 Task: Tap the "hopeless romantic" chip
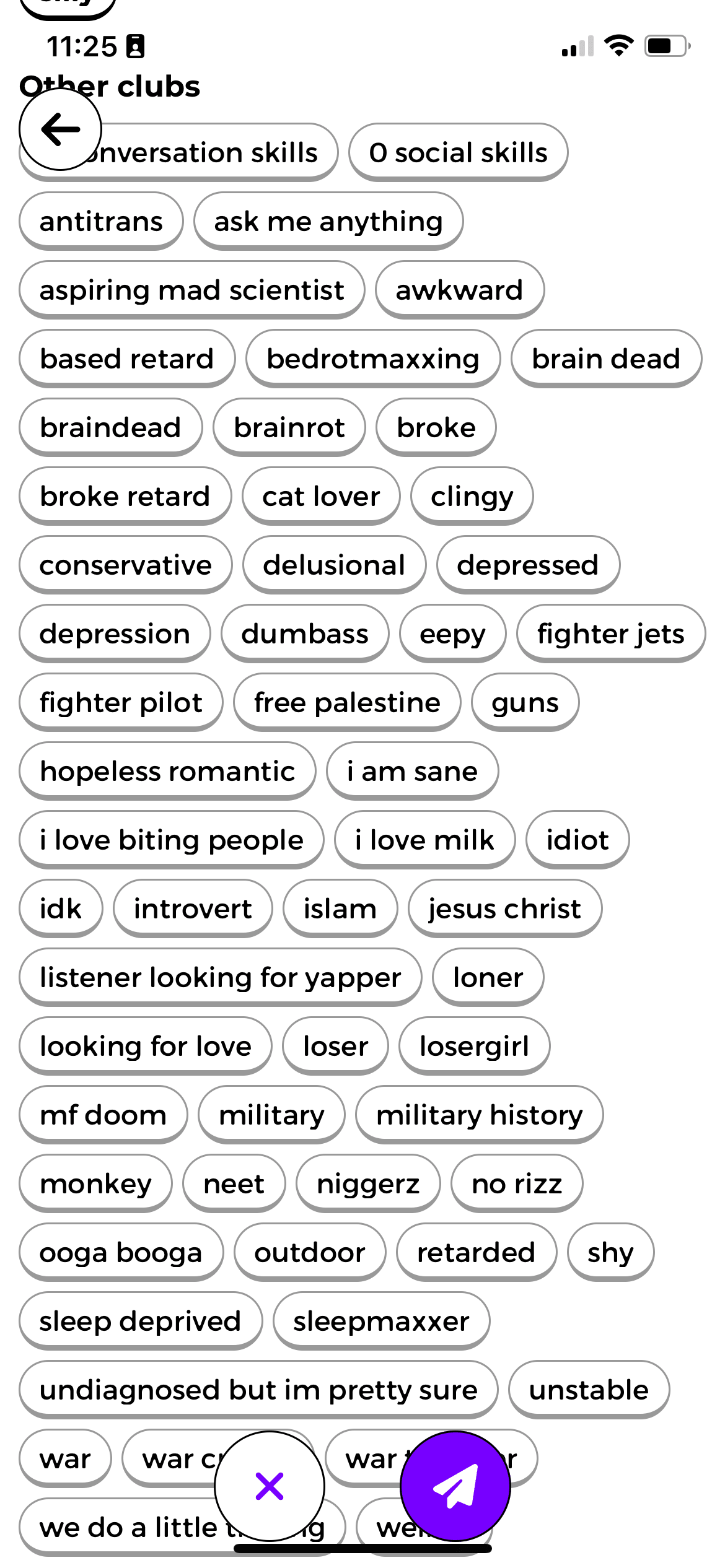click(x=167, y=771)
